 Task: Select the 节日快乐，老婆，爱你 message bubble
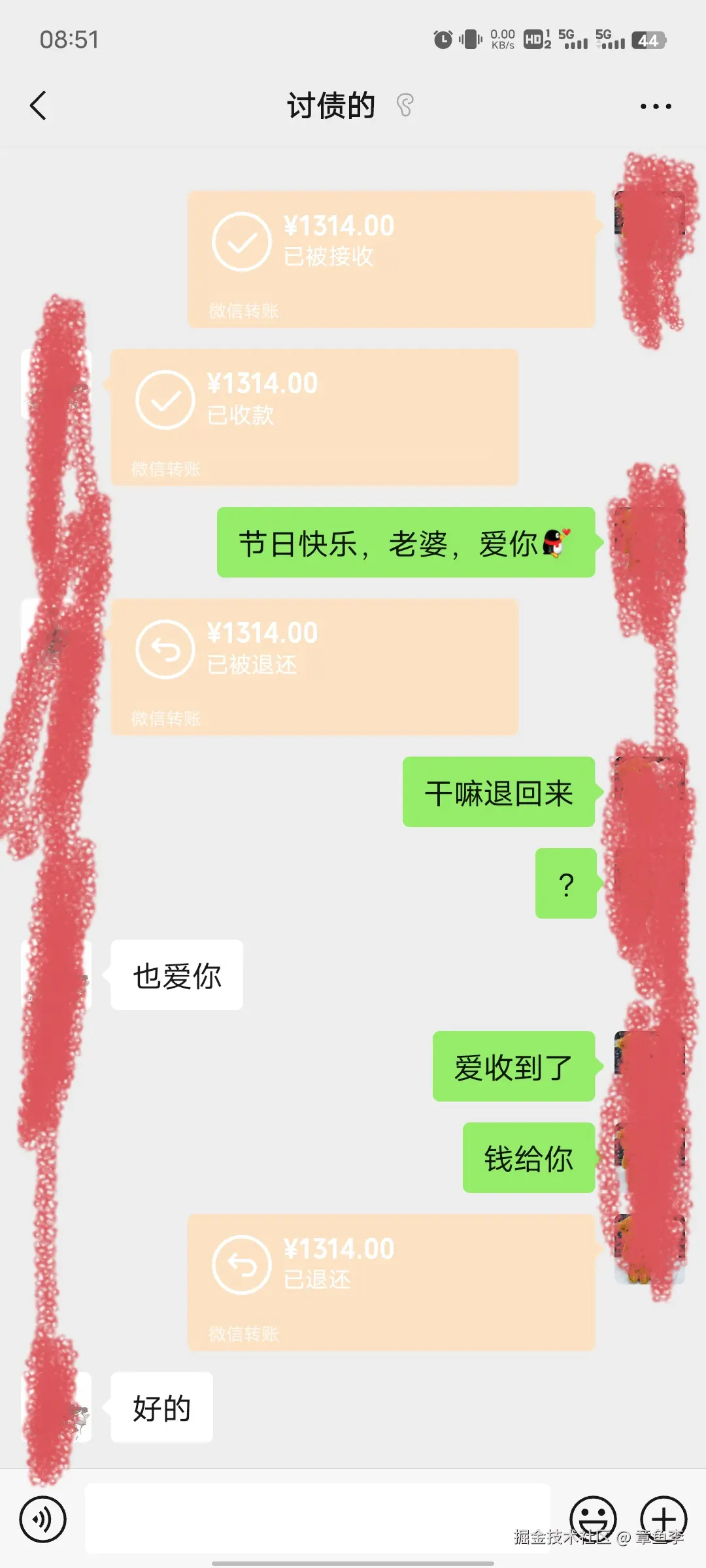(404, 542)
